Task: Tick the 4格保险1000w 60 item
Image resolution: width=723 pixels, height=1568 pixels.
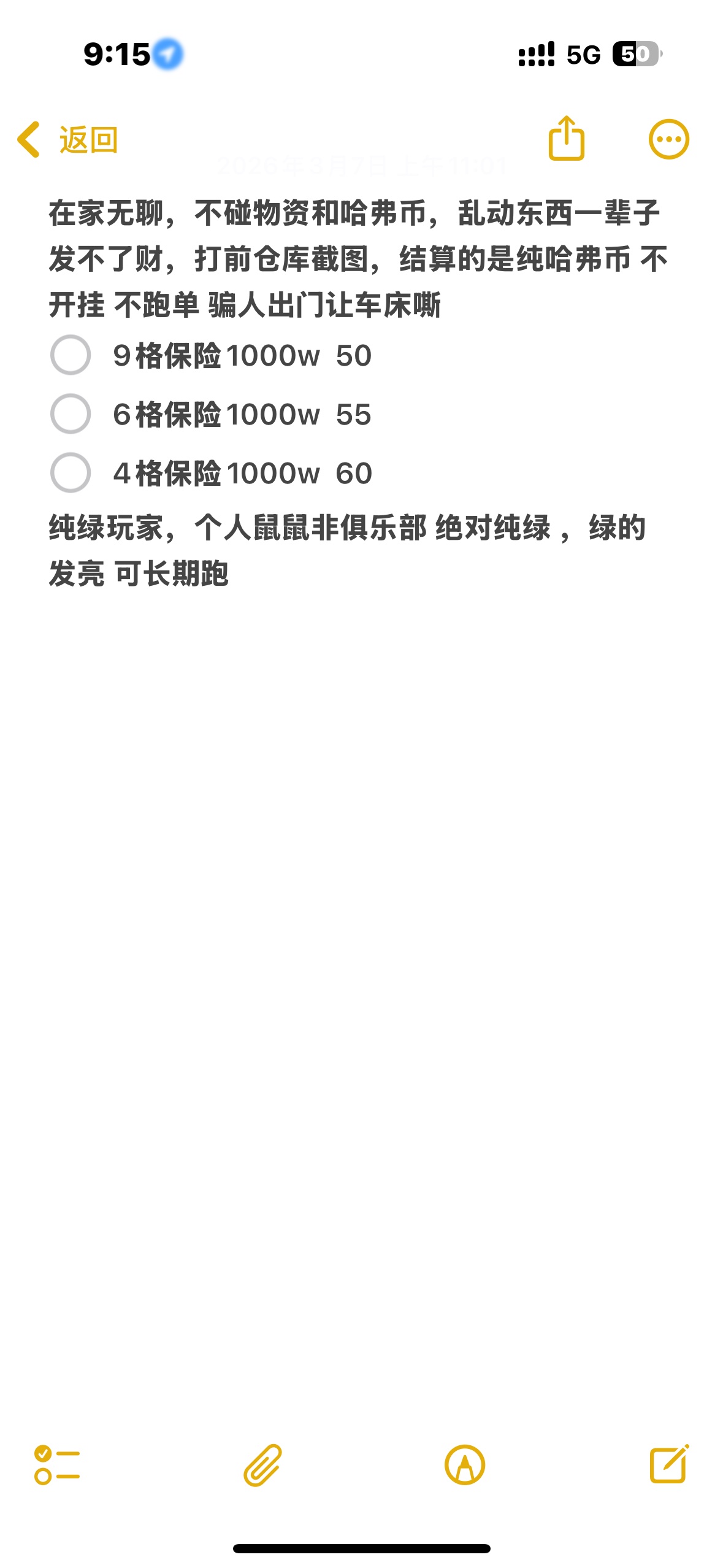Action: point(71,472)
